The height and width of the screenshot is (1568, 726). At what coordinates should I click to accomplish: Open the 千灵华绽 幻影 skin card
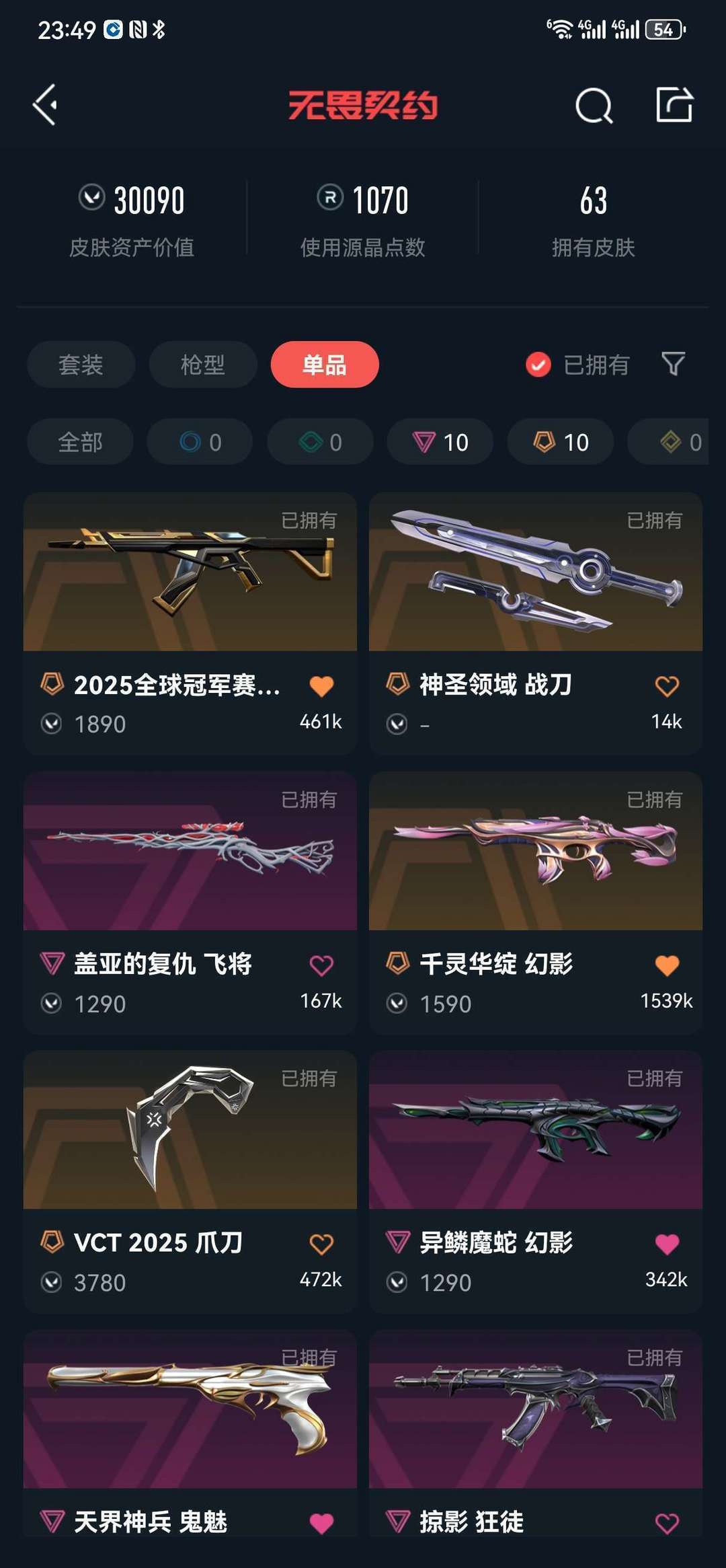535,851
